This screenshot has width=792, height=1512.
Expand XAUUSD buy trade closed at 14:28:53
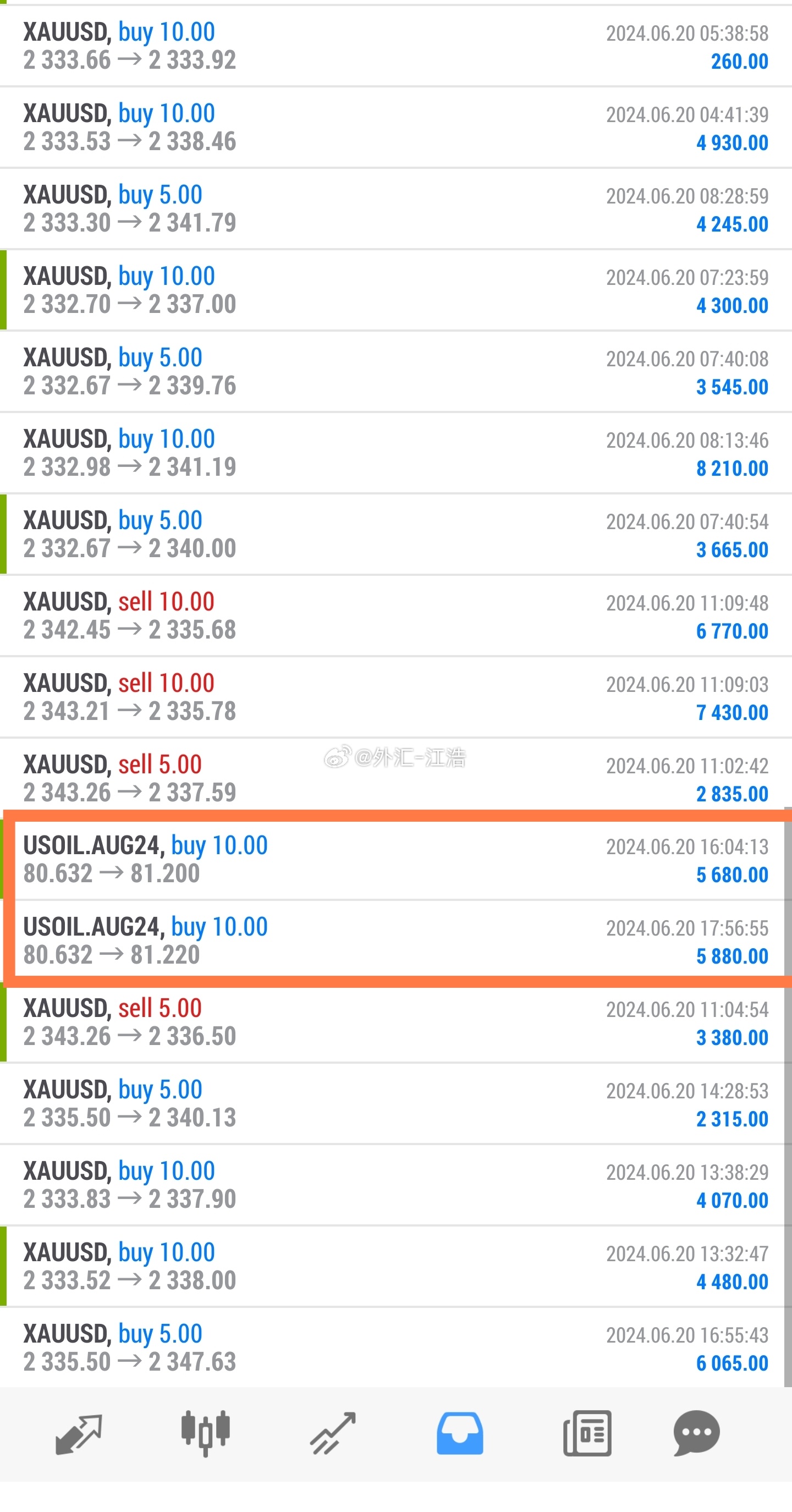395,1104
